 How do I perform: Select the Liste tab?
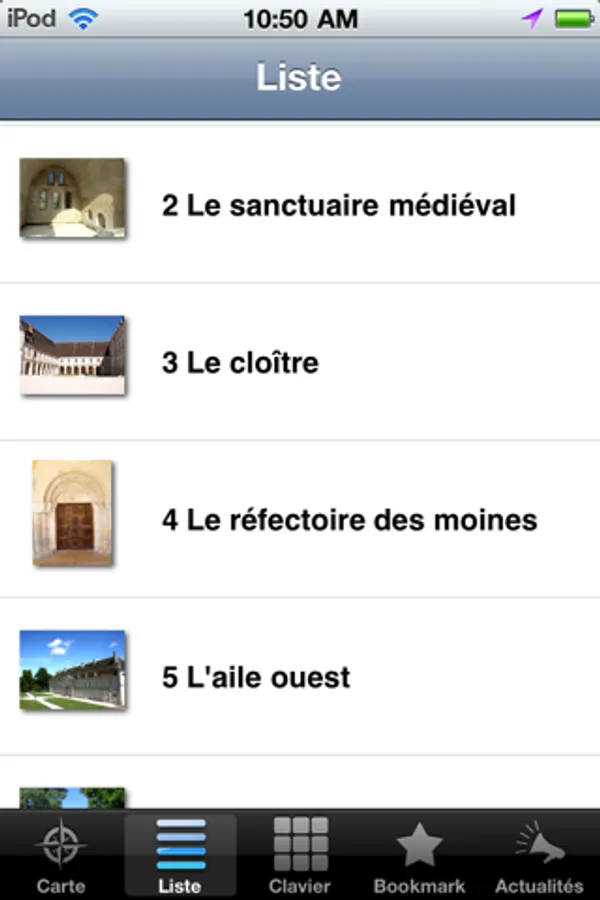coord(180,855)
